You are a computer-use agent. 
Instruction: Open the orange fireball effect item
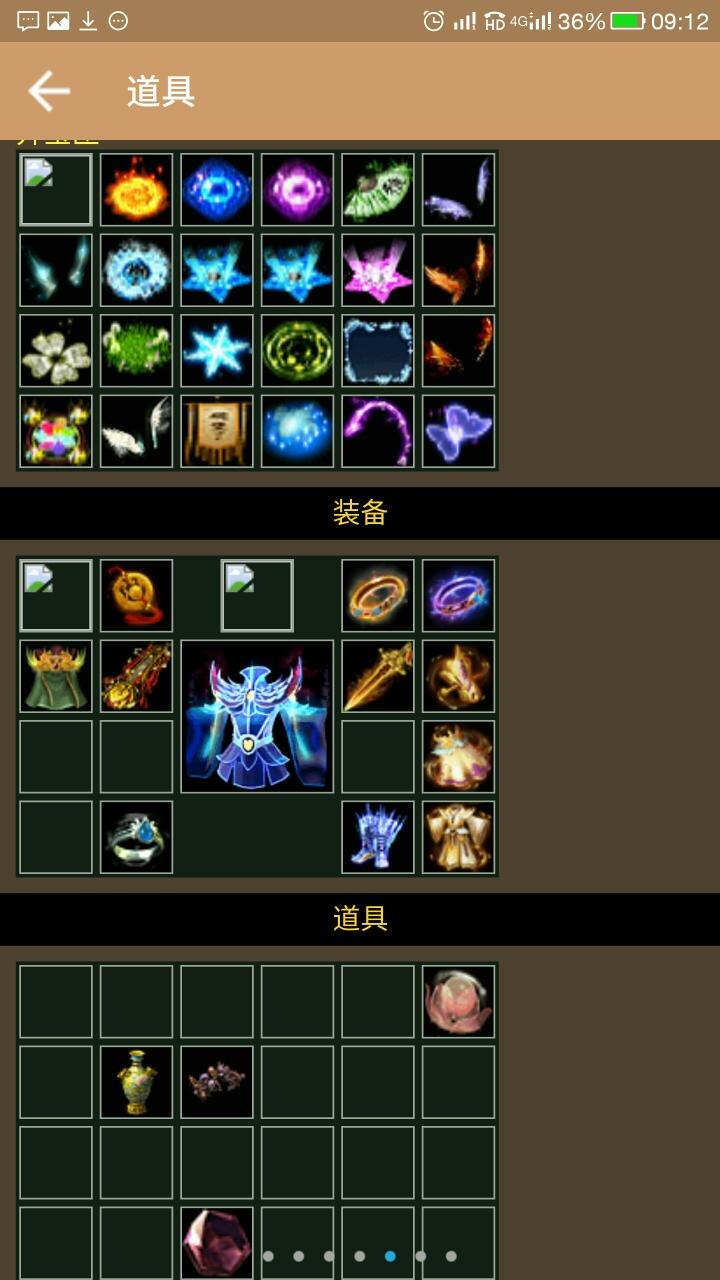(137, 189)
